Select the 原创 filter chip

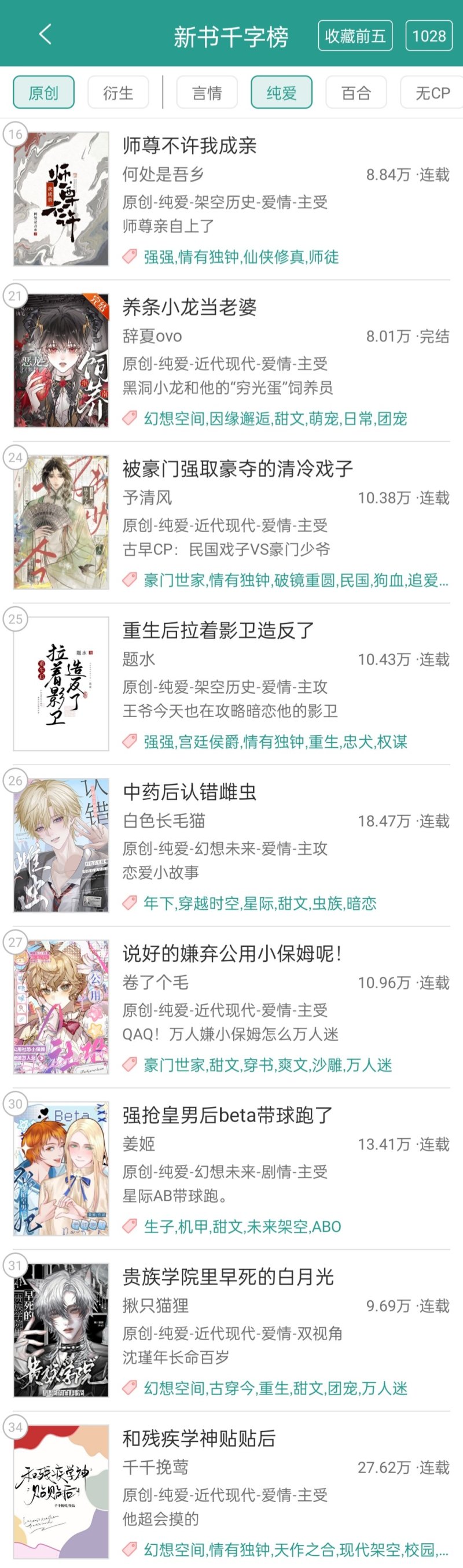44,93
